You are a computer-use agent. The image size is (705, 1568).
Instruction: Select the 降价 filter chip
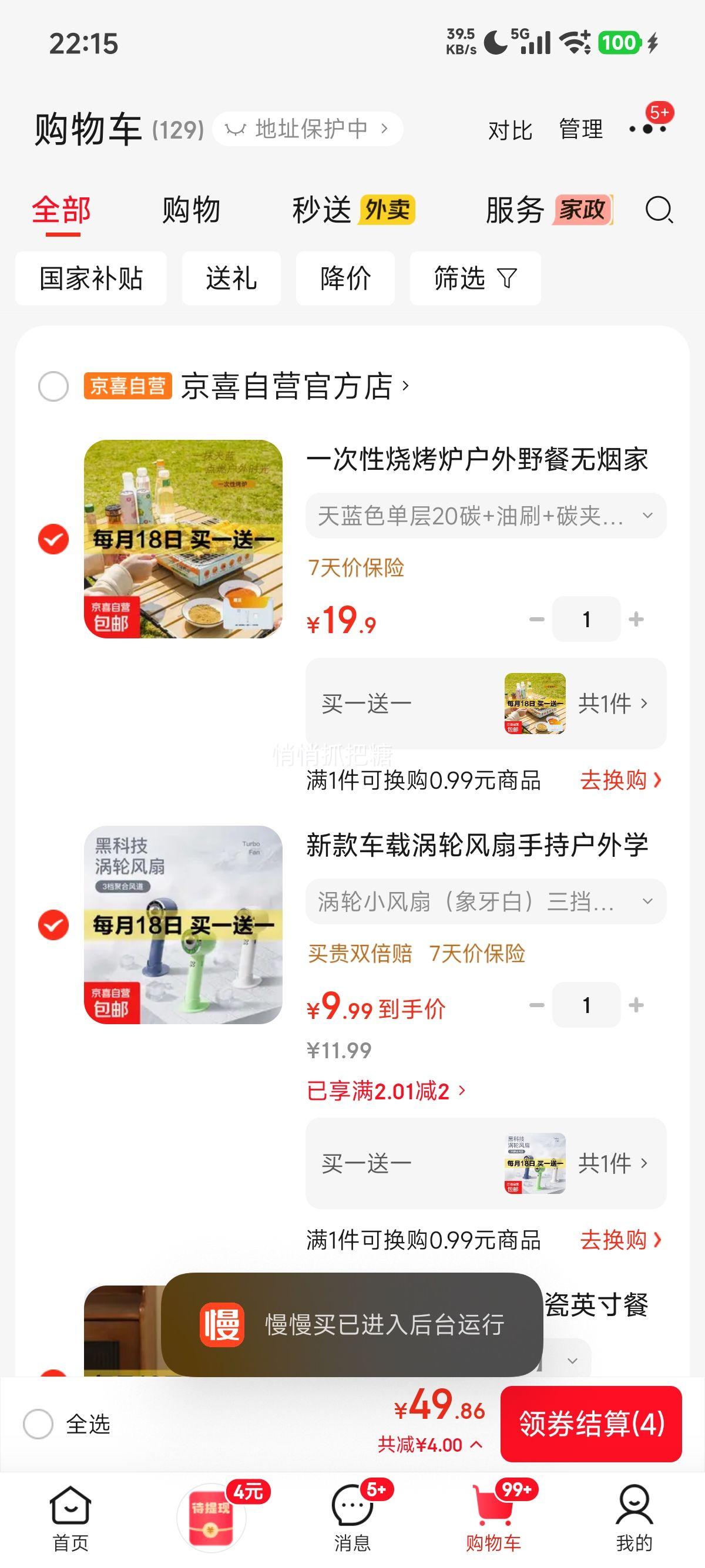[x=345, y=279]
